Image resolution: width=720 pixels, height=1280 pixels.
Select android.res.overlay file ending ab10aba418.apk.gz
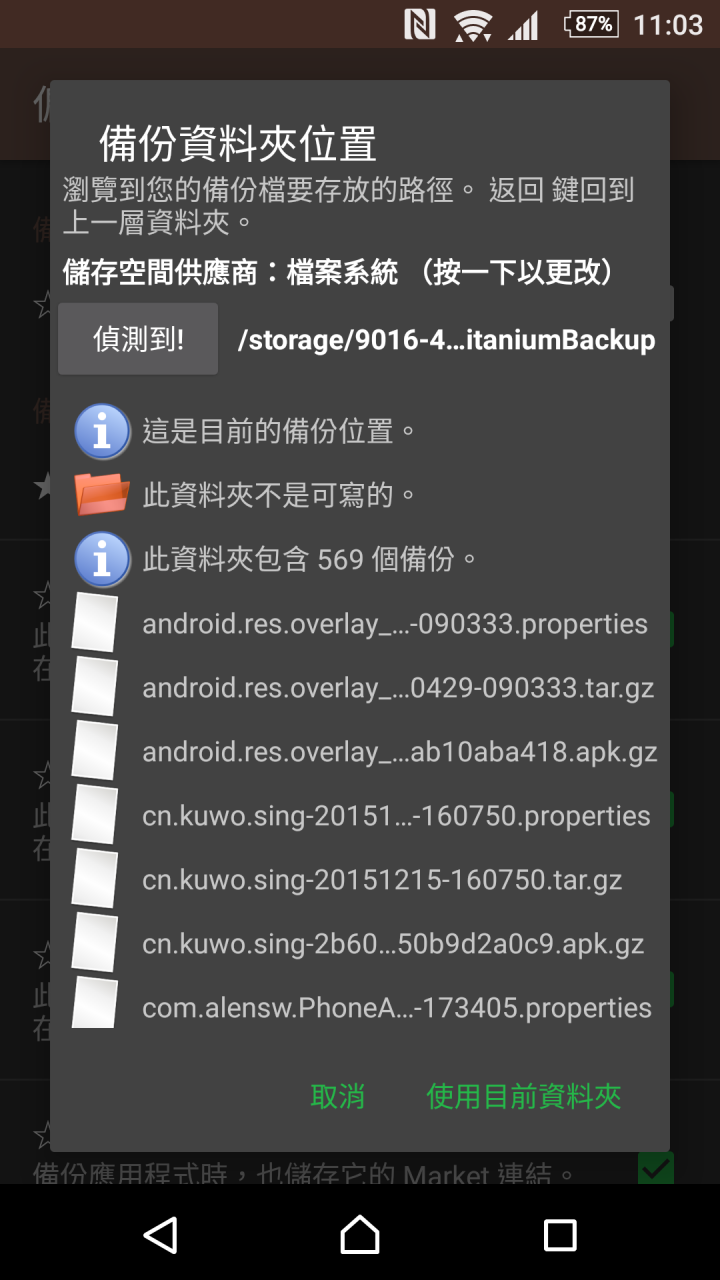tap(360, 752)
